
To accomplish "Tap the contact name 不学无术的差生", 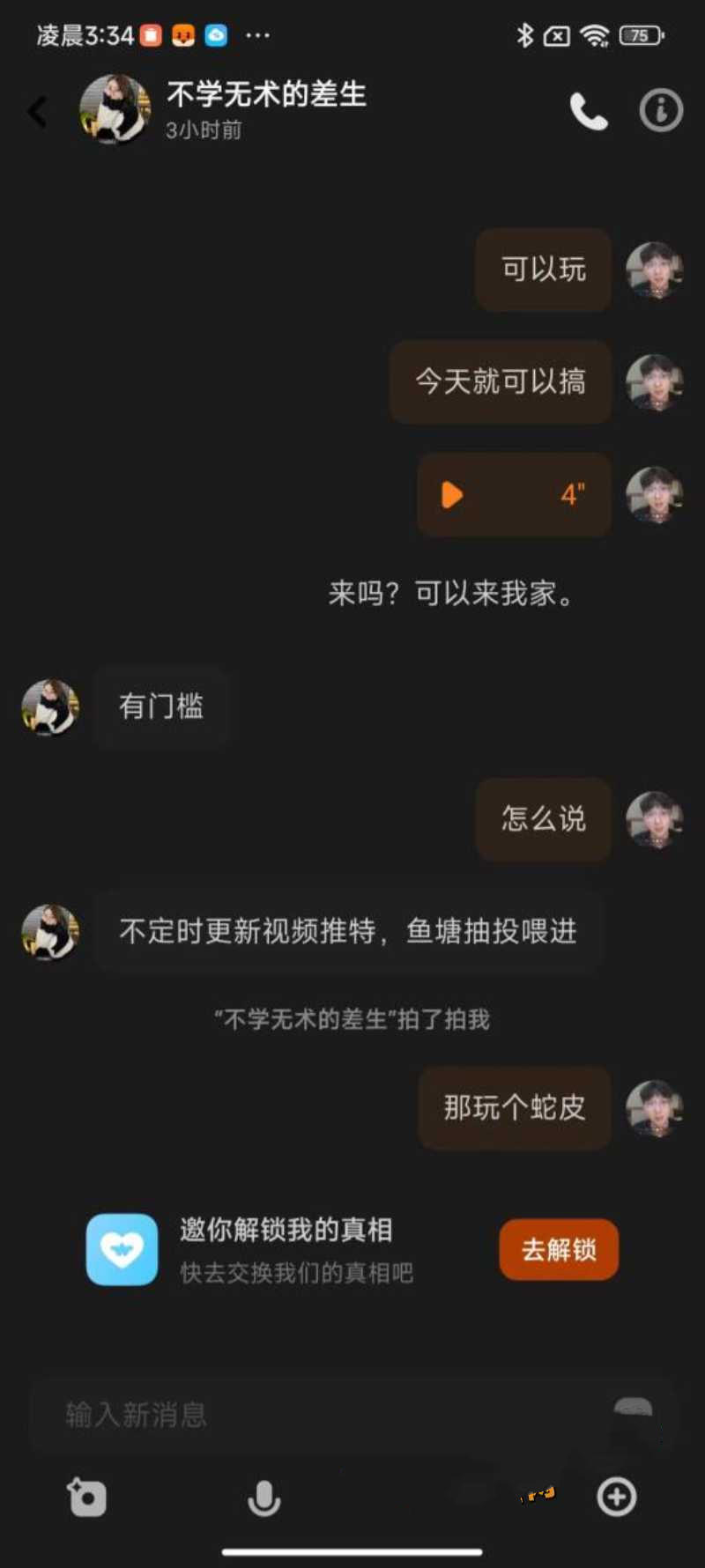I will 264,96.
